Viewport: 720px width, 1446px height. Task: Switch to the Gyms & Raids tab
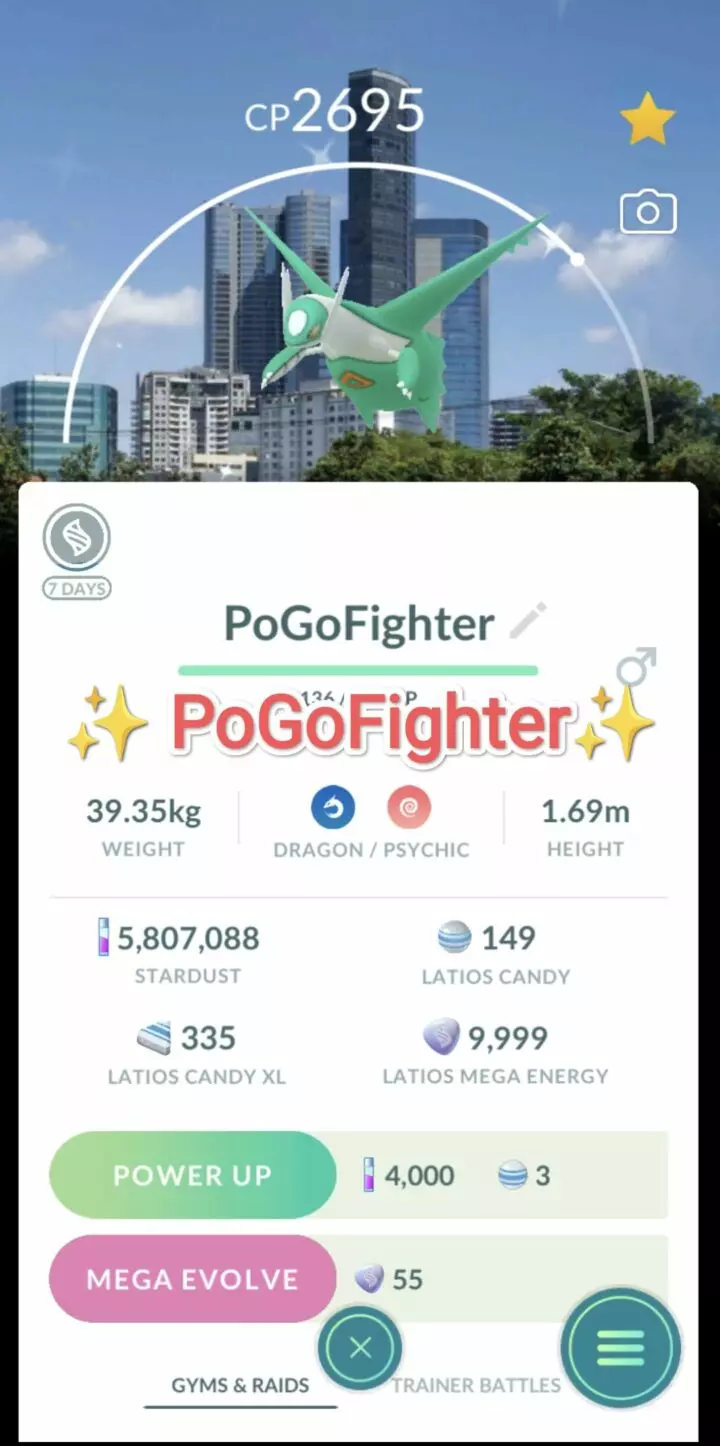pyautogui.click(x=240, y=1386)
